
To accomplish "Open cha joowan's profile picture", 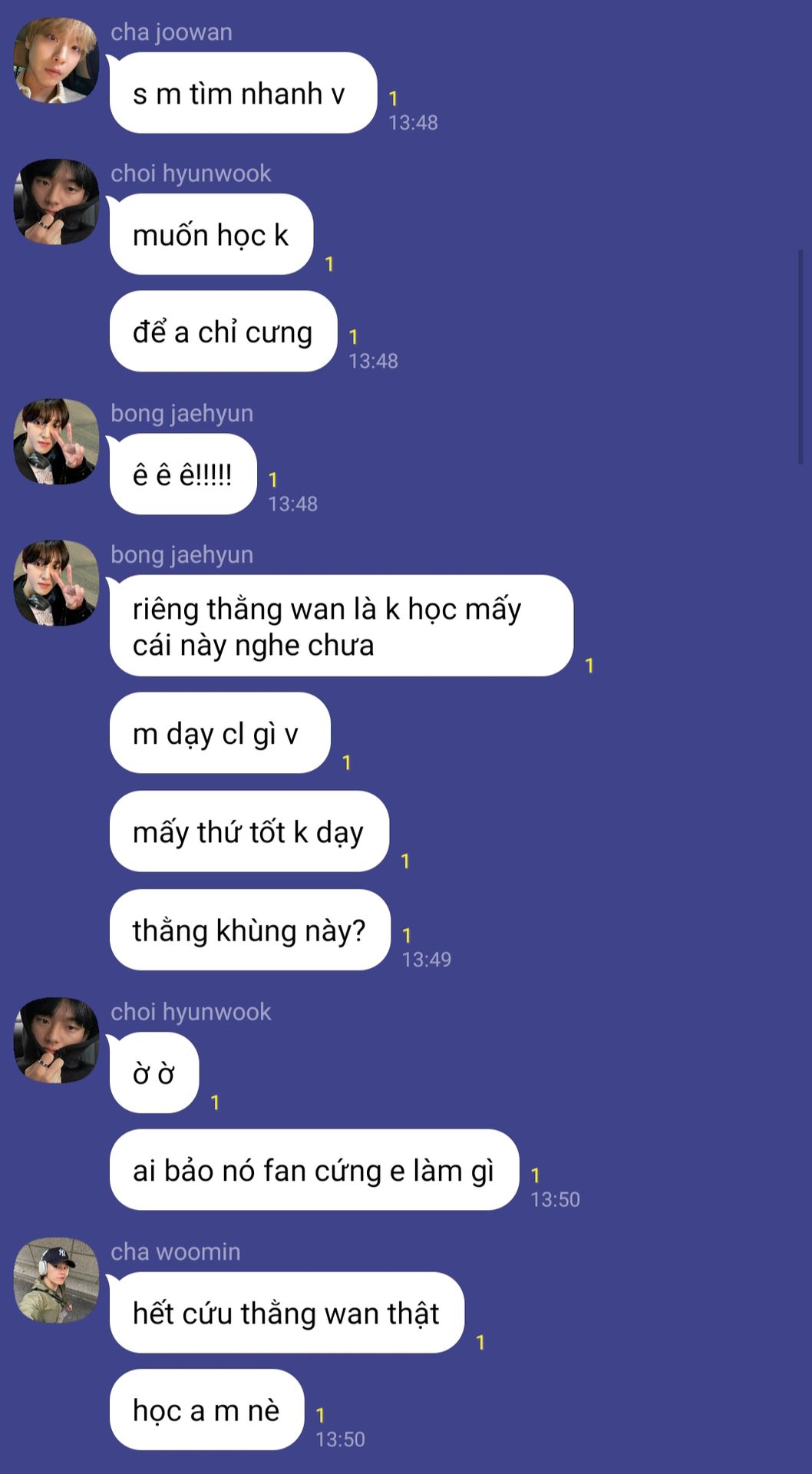I will 56,61.
